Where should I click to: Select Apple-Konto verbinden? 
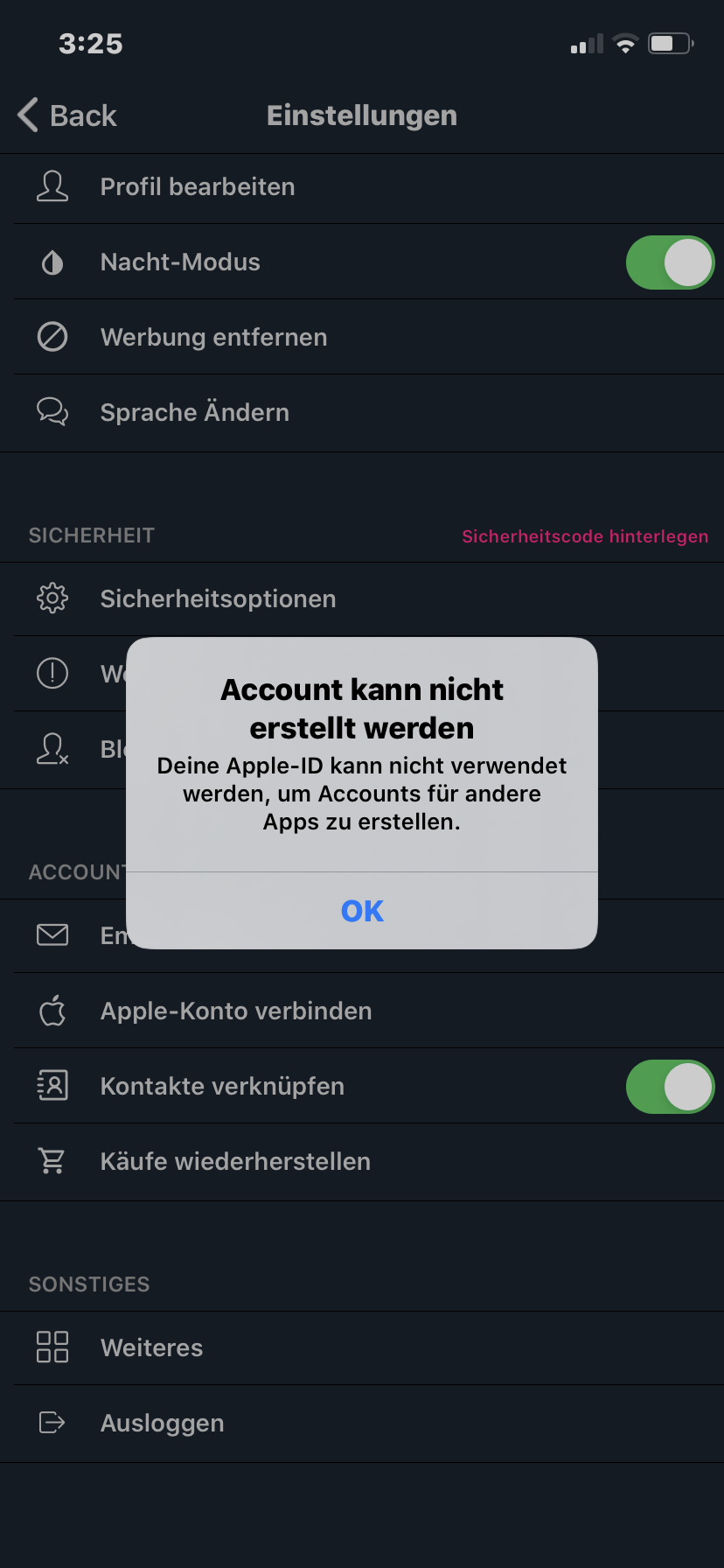[x=236, y=1011]
